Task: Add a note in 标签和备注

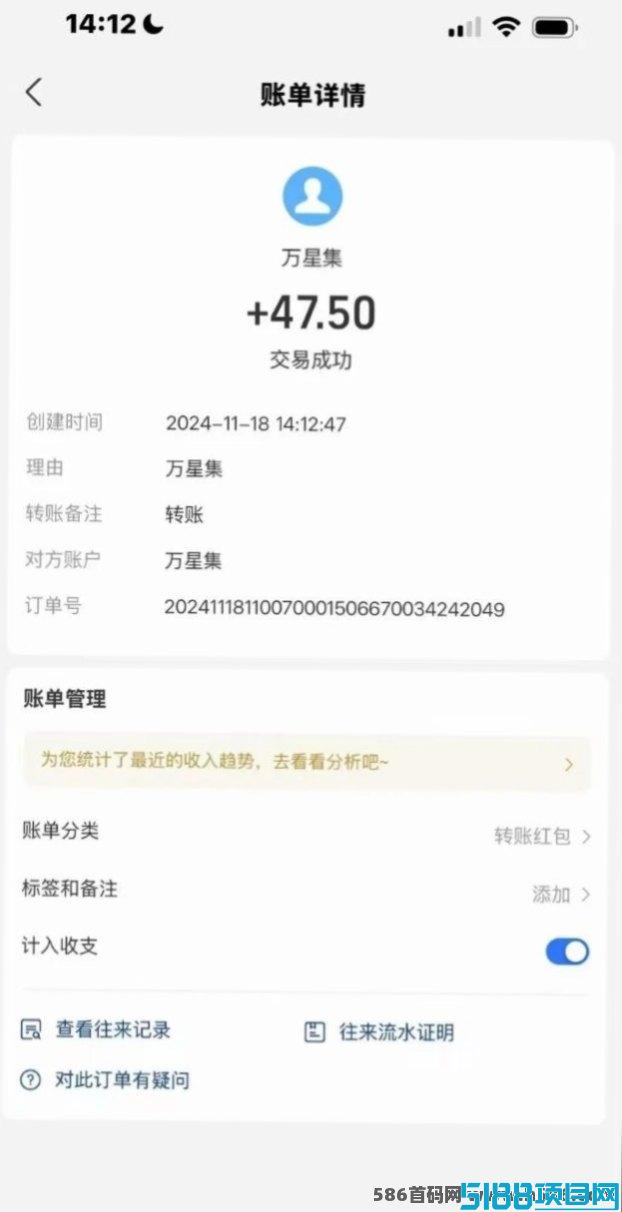Action: click(306, 891)
